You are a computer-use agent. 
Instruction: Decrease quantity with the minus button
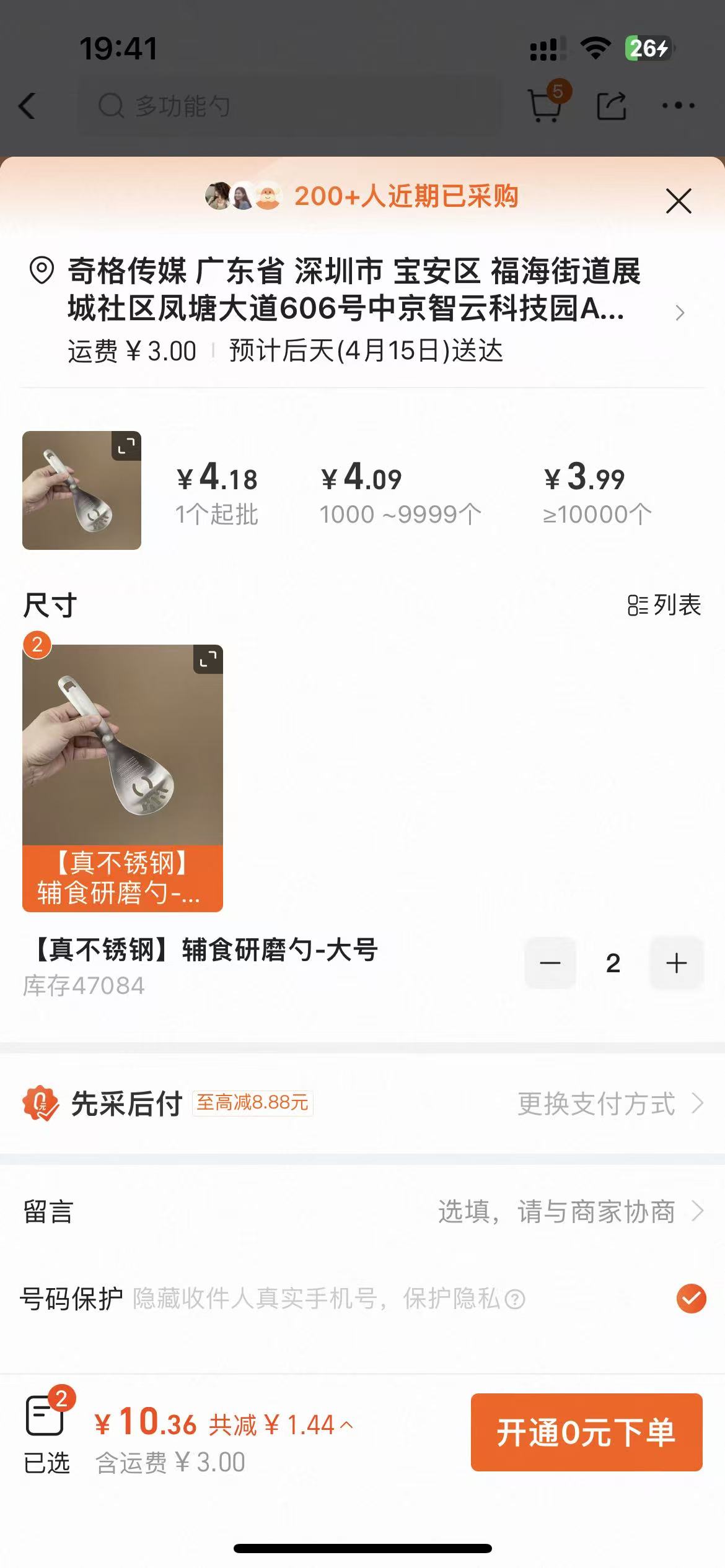[550, 963]
